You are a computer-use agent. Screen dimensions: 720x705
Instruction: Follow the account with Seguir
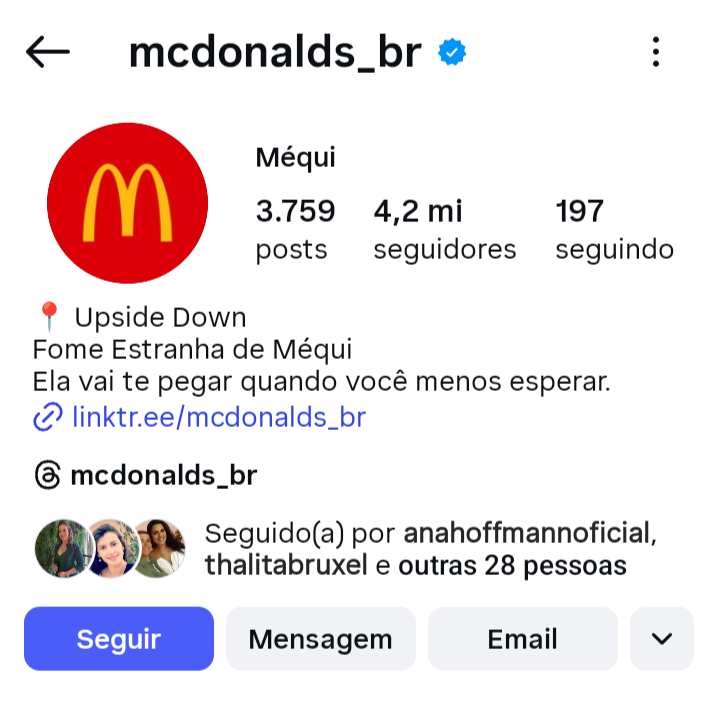coord(119,639)
